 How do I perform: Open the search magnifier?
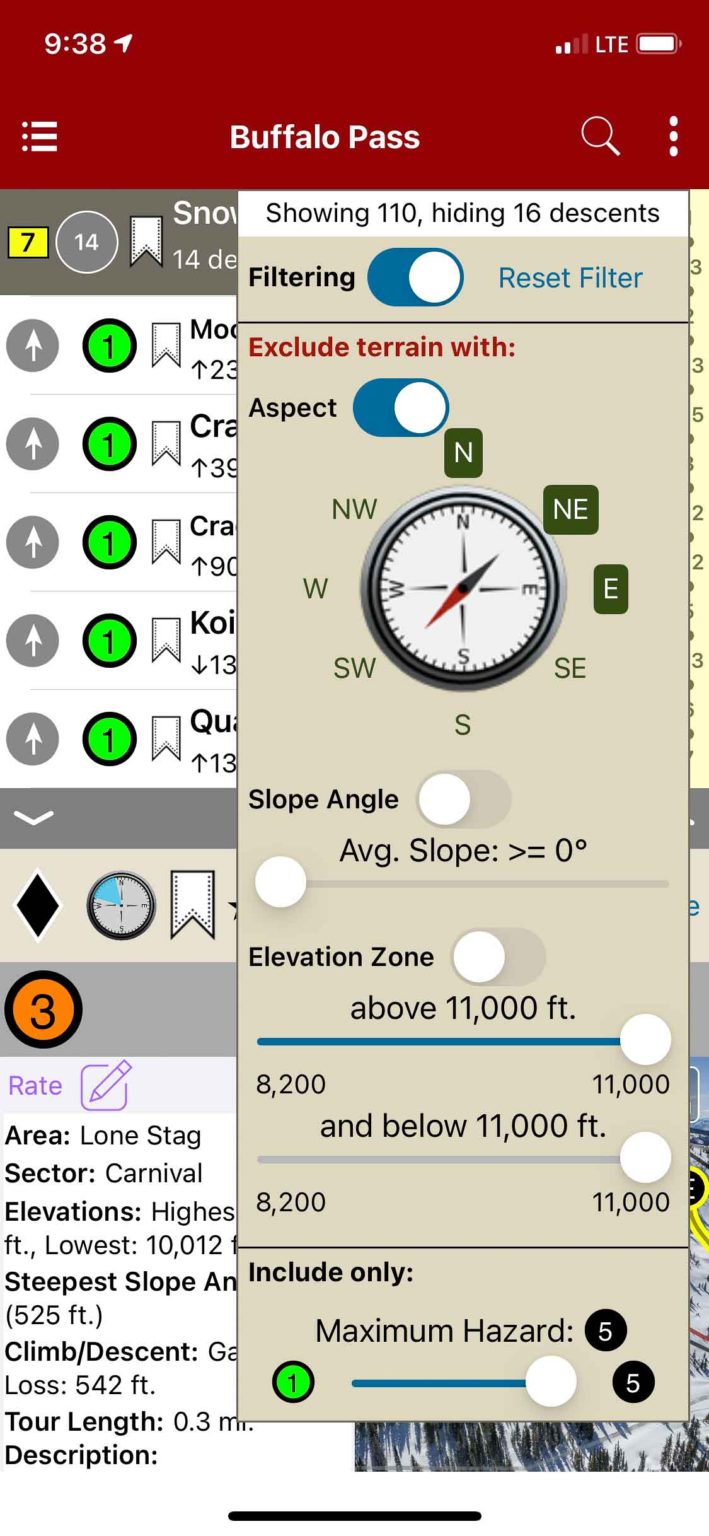(600, 136)
